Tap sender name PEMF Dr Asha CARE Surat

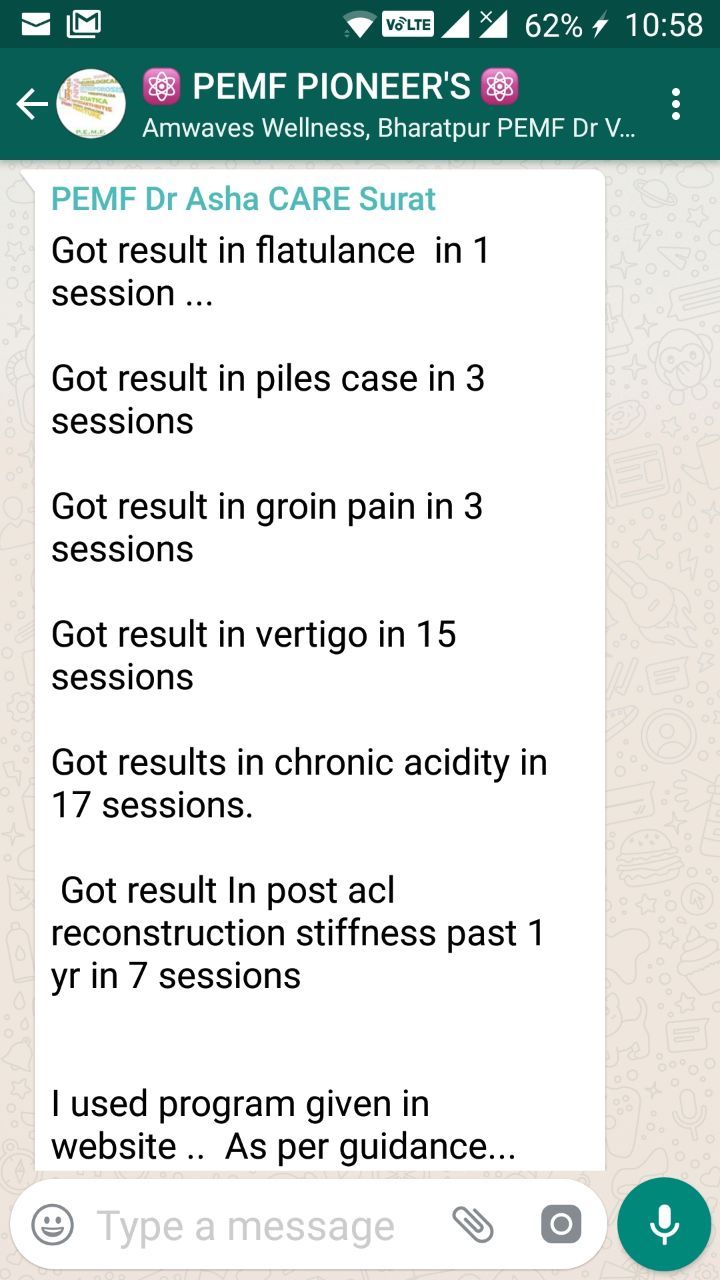(243, 199)
